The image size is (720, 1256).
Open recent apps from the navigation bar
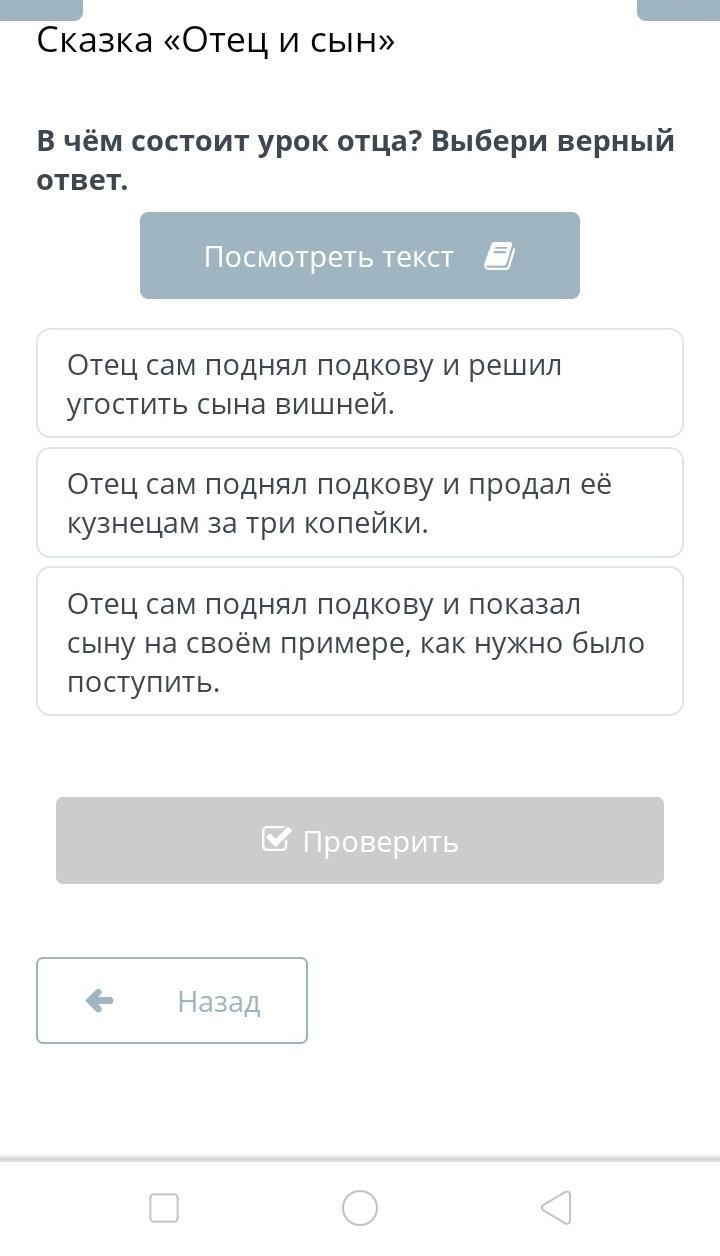[164, 1208]
